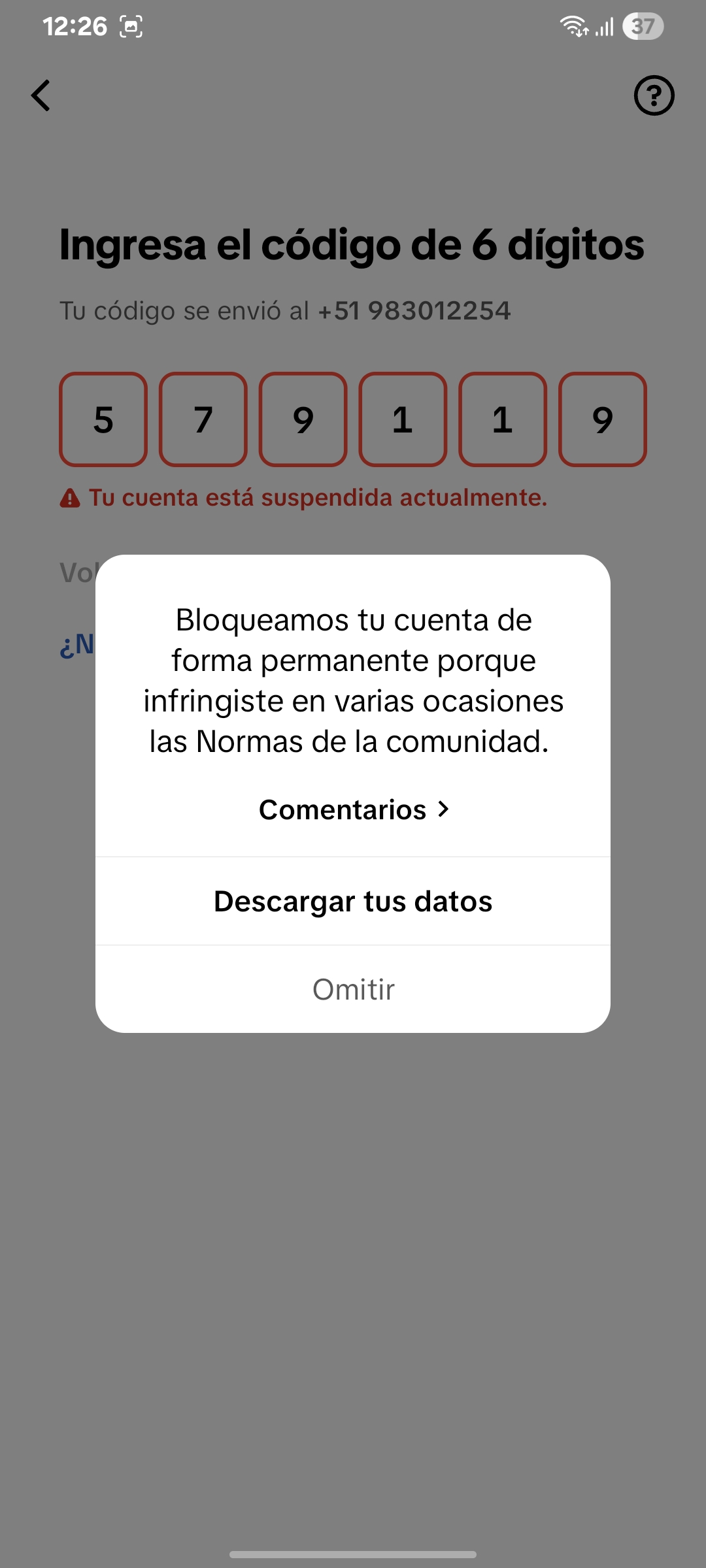The width and height of the screenshot is (706, 1568).
Task: Open the Comentarios link in the dialog
Action: tap(353, 809)
